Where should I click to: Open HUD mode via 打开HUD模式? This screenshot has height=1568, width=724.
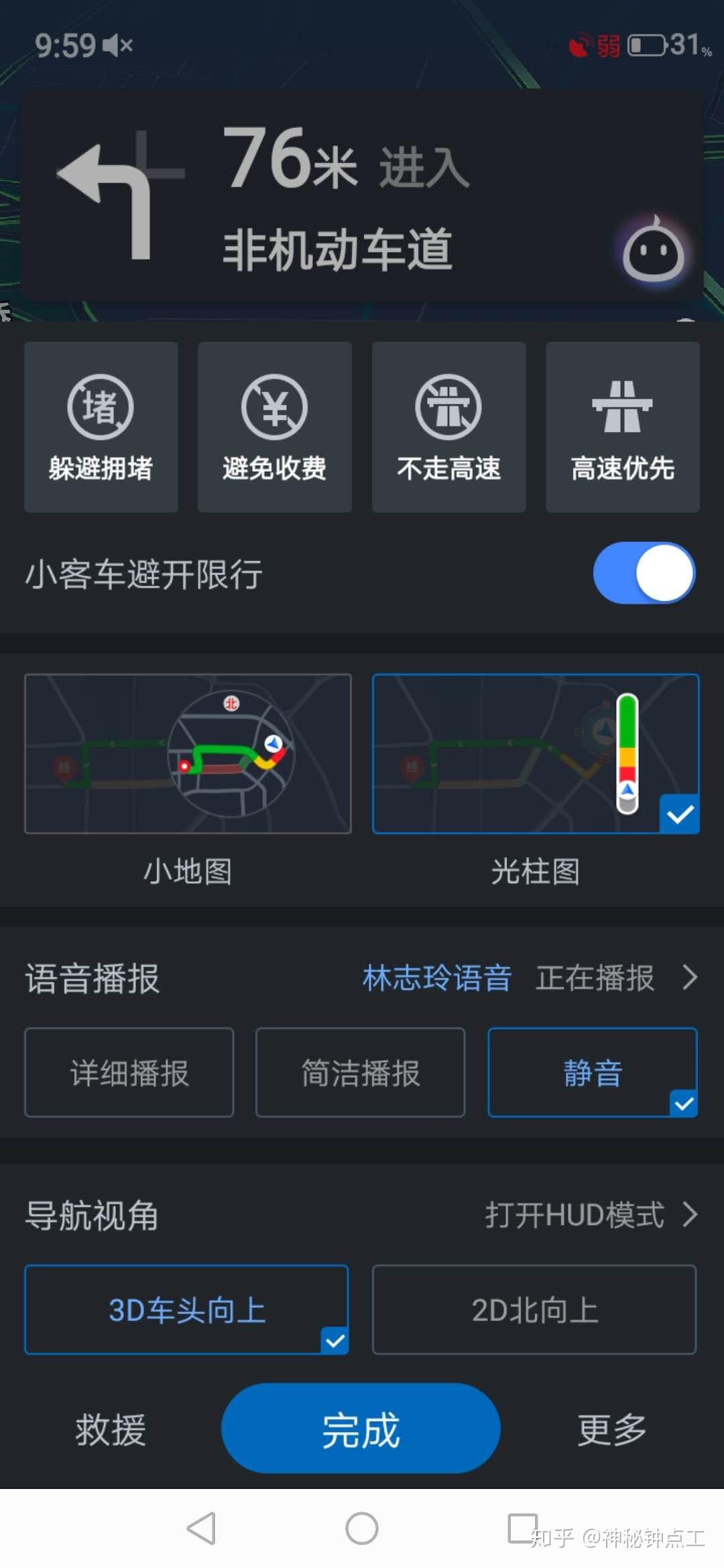(590, 1214)
